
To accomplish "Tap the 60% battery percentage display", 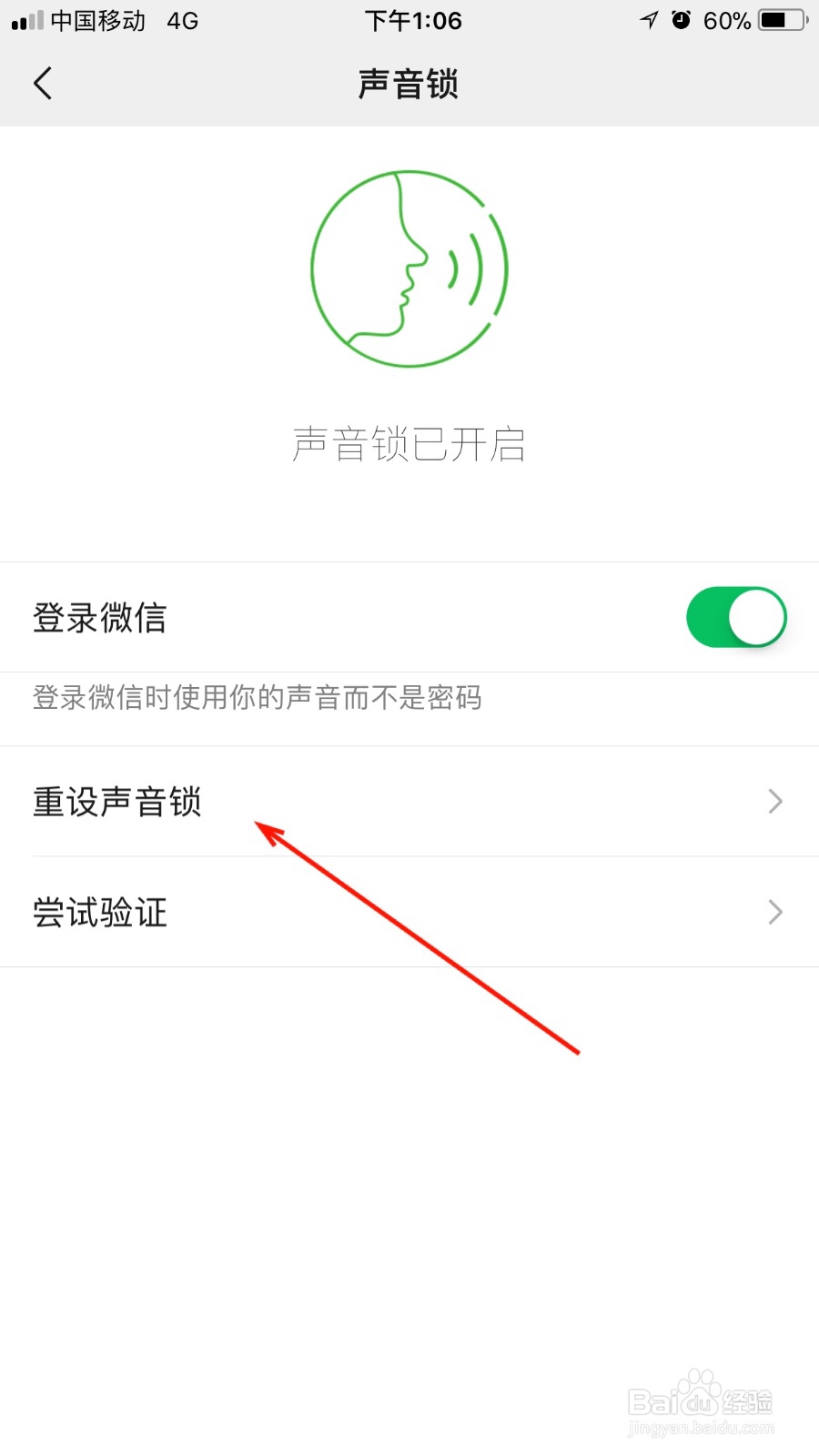I will pos(725,20).
